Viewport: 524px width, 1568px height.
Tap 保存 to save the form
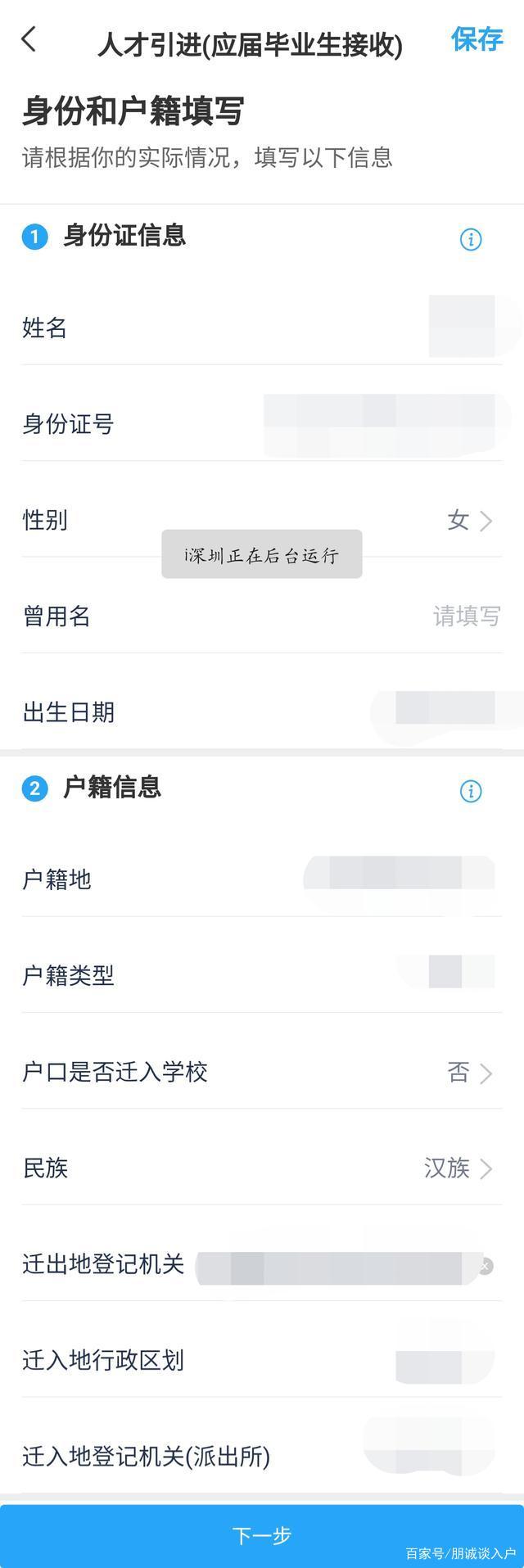pyautogui.click(x=477, y=38)
